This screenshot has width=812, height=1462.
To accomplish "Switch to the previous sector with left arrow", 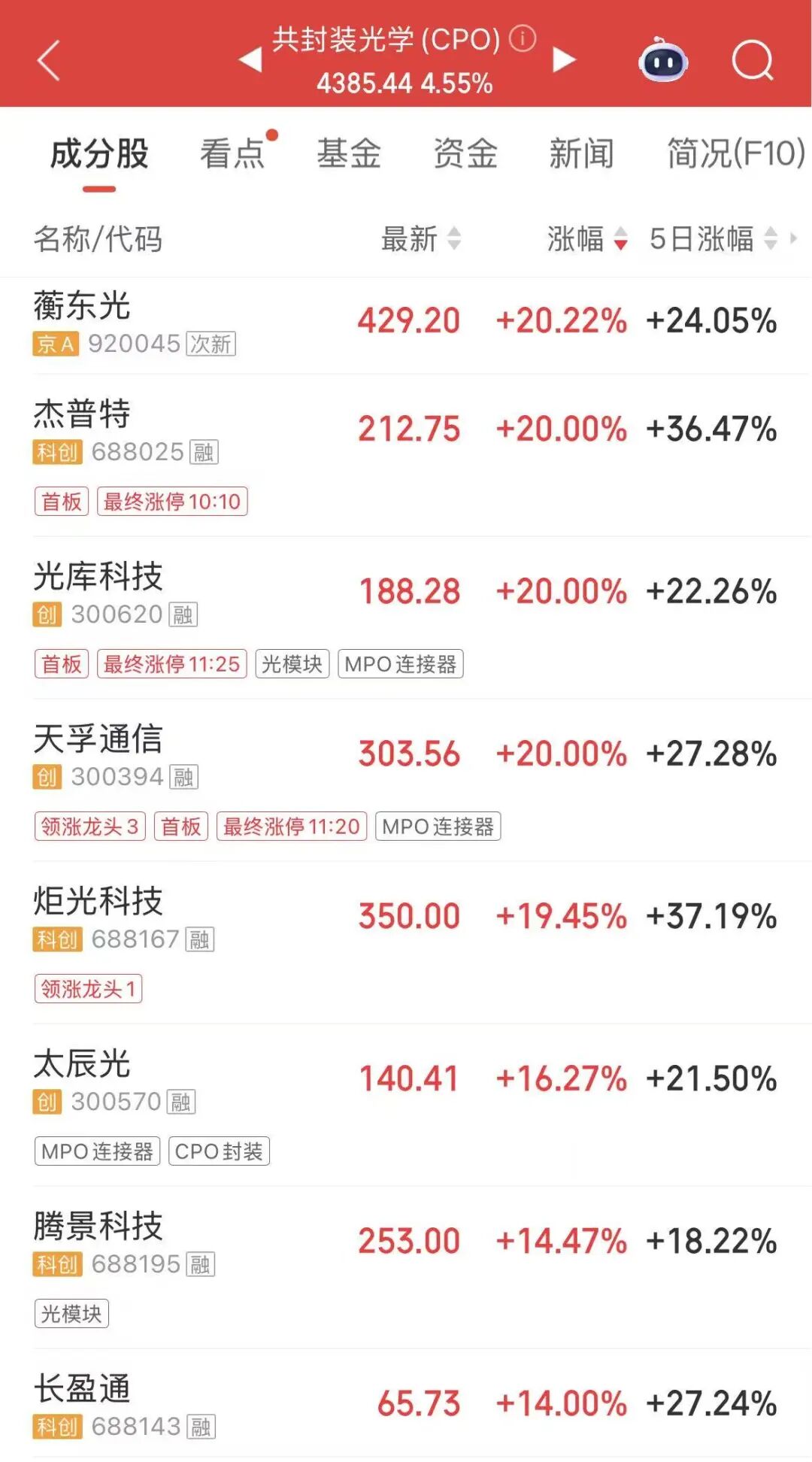I will (250, 60).
